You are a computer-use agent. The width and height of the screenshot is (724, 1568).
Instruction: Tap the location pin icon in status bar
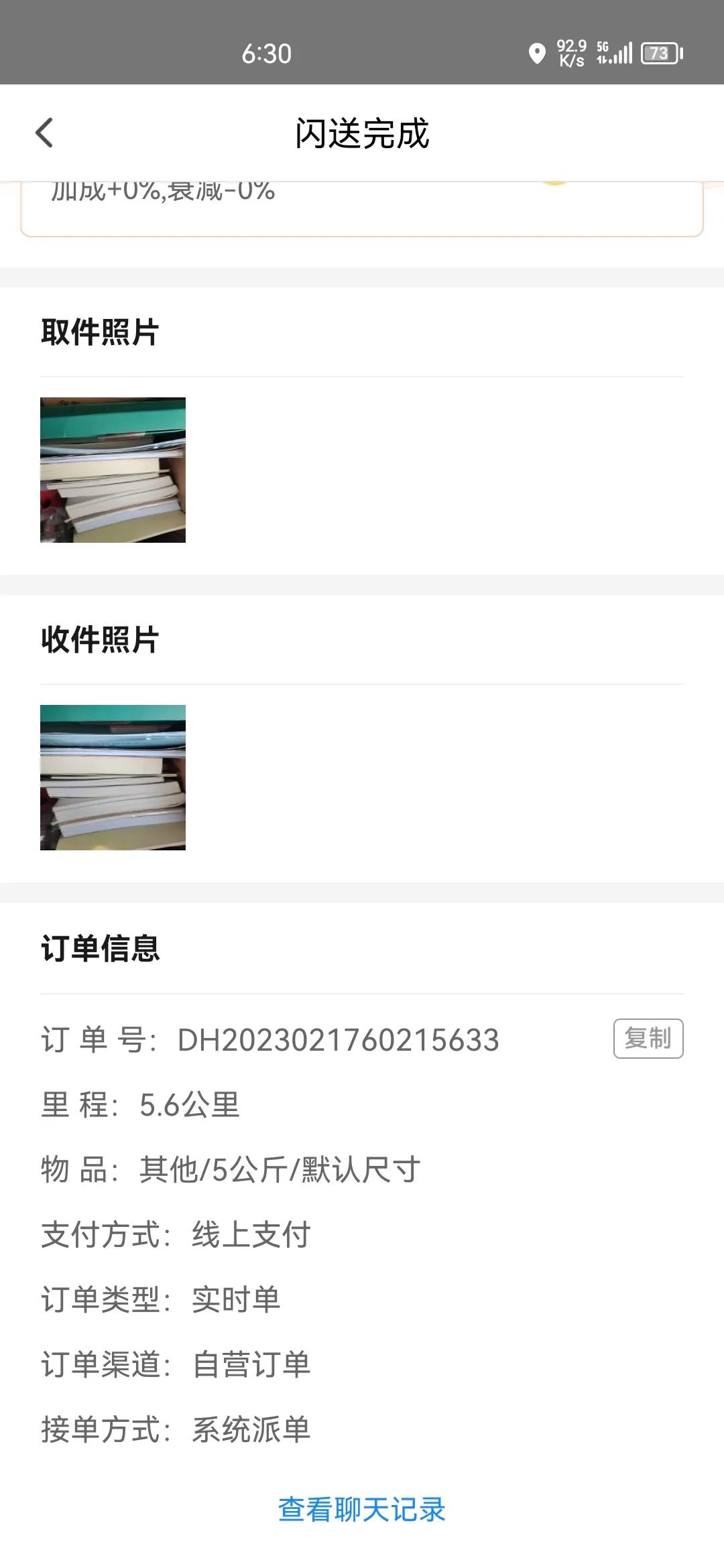point(538,55)
